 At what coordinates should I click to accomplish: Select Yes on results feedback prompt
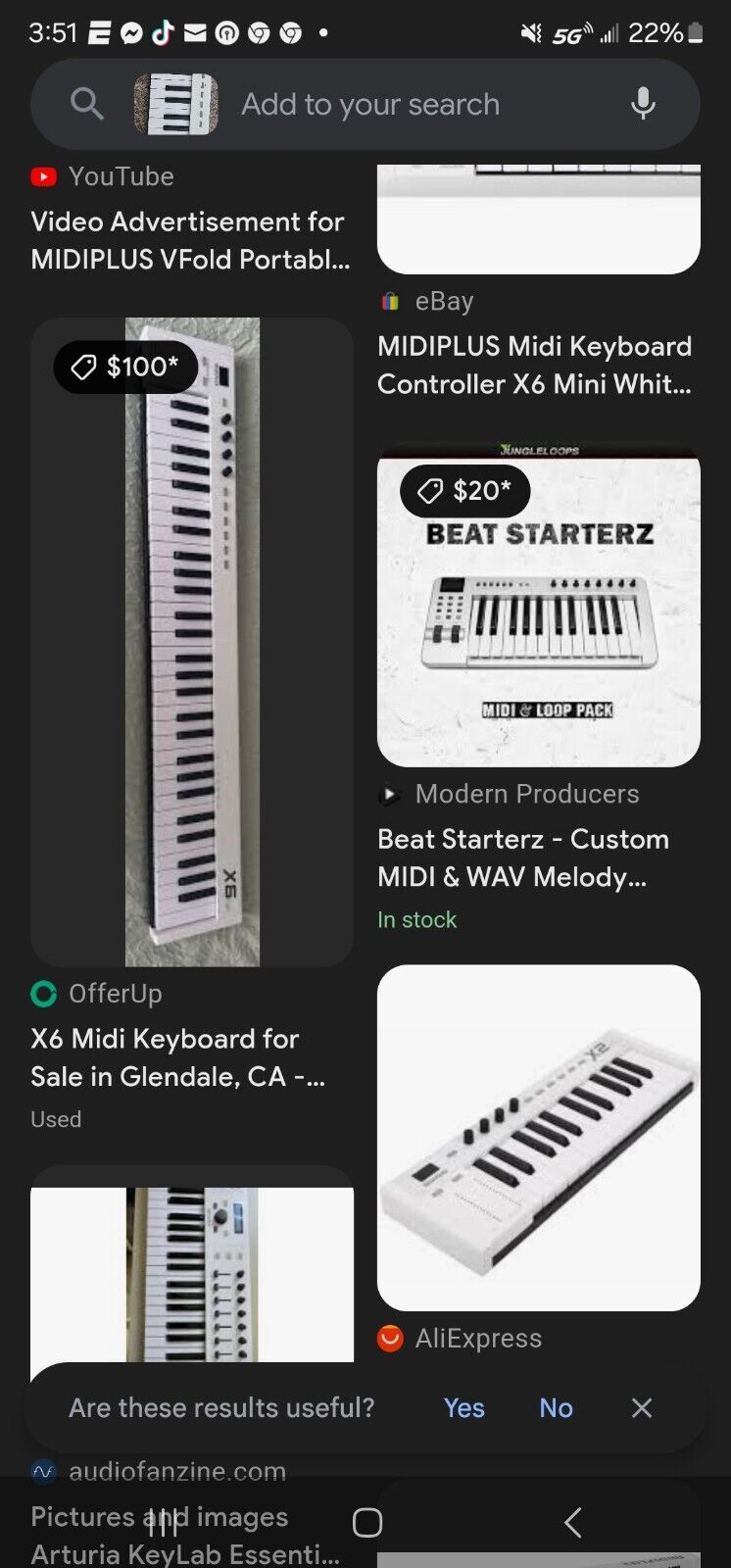[x=463, y=1408]
